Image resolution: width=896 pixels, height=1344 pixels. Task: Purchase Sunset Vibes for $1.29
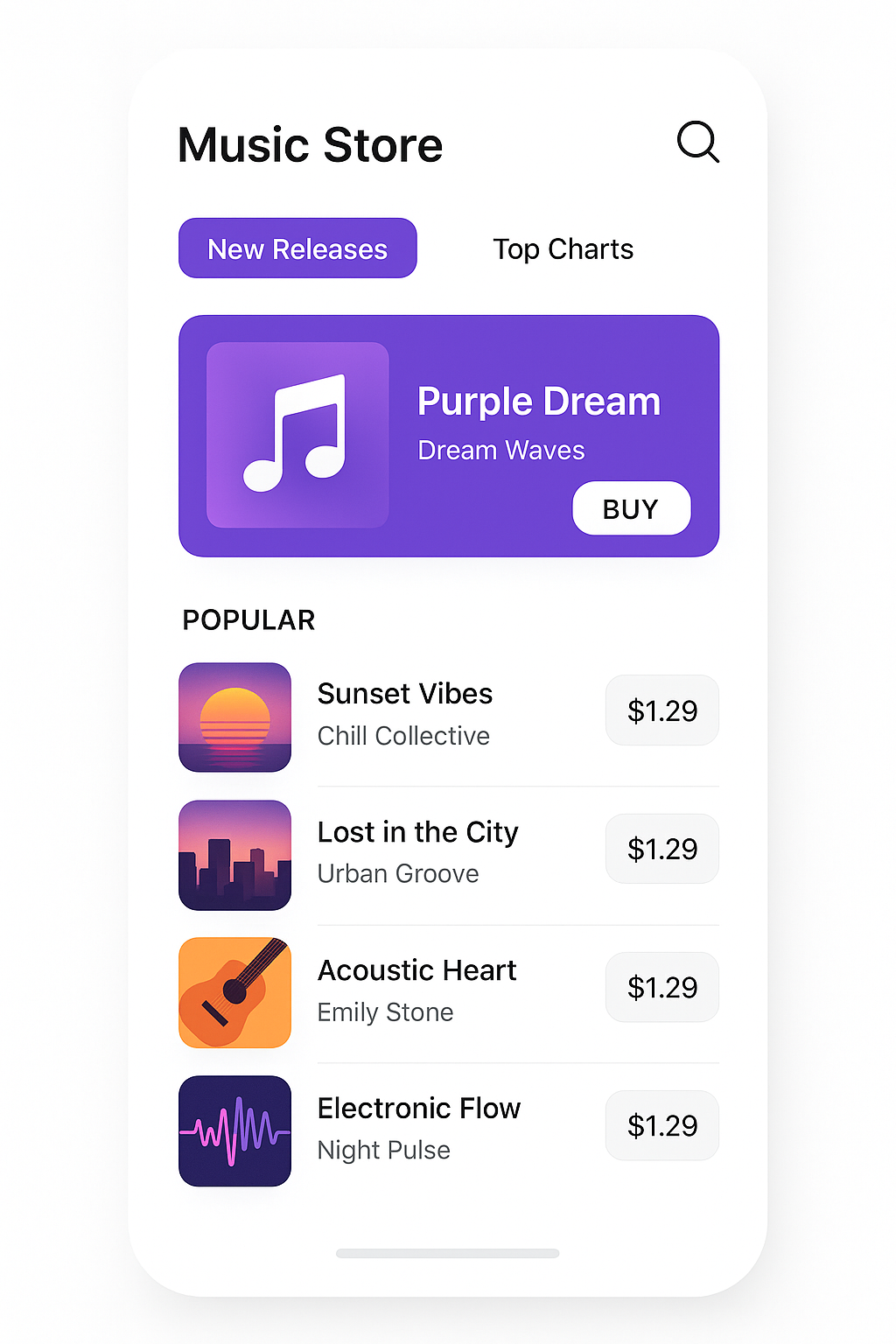point(662,710)
